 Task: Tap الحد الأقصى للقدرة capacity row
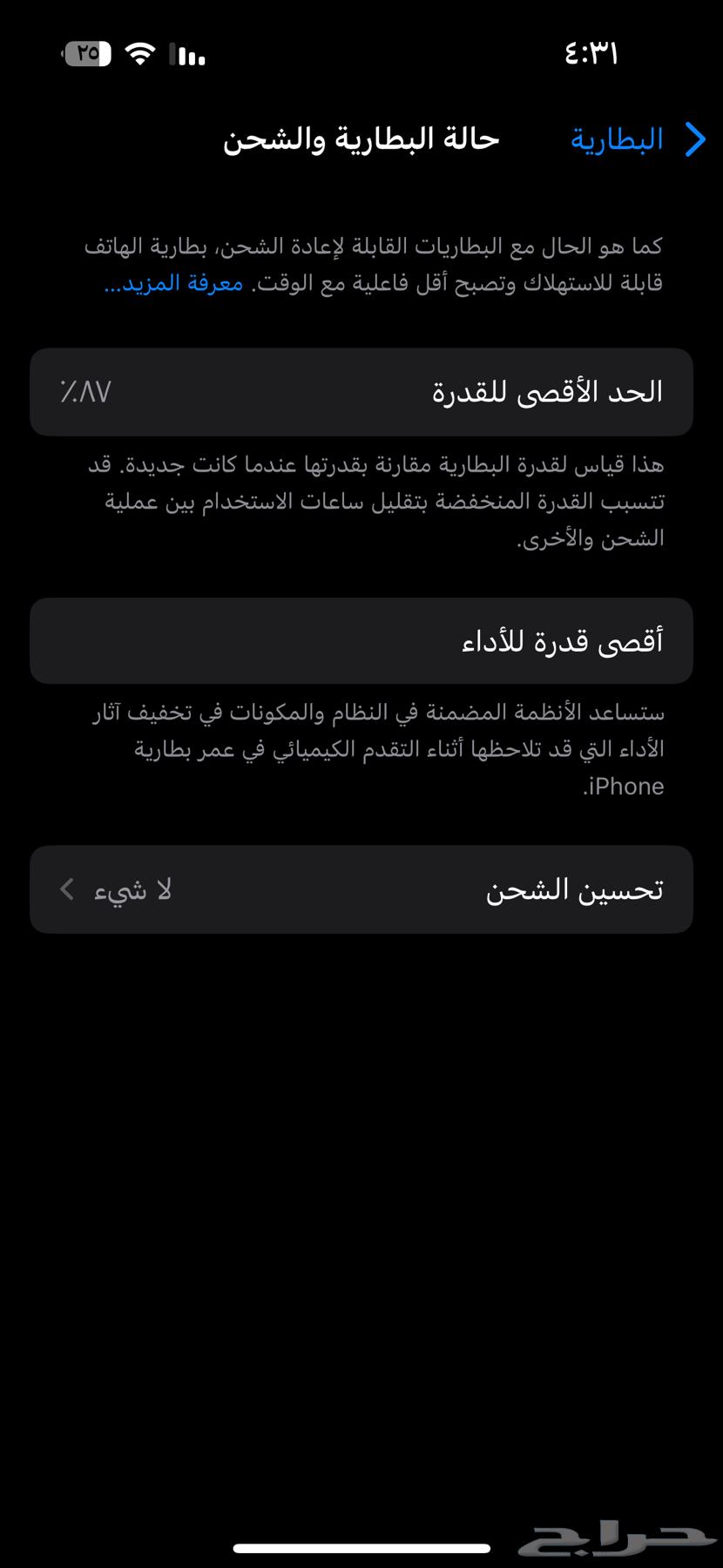tap(361, 391)
